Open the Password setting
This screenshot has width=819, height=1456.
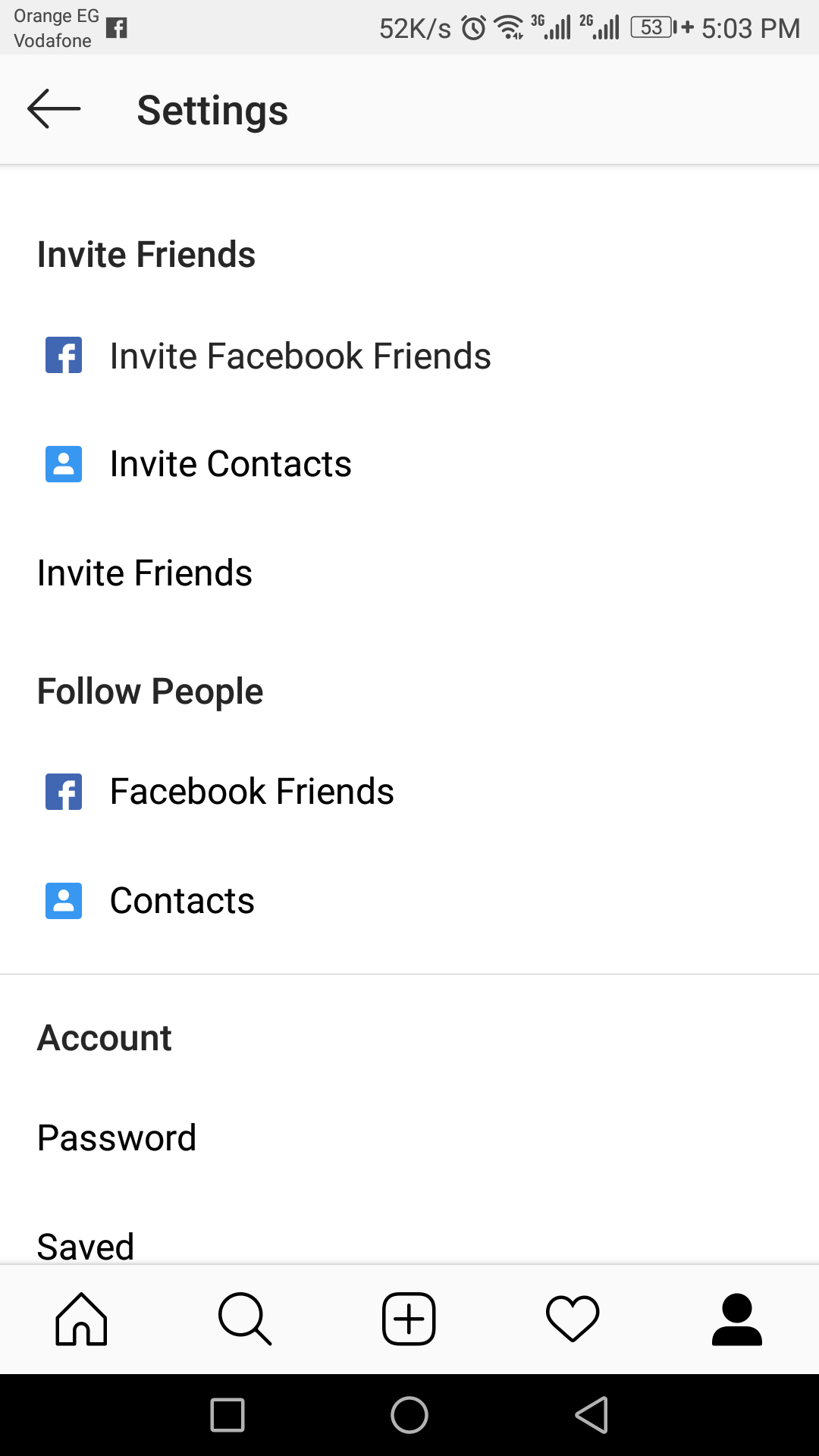click(117, 1137)
